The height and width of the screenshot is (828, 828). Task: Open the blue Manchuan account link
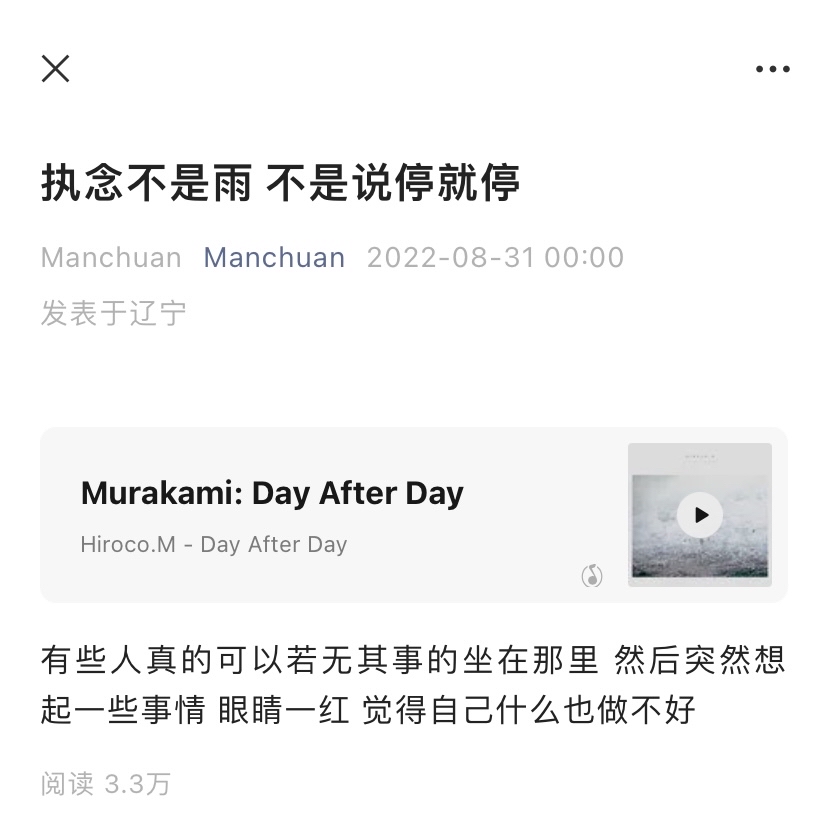click(x=274, y=257)
